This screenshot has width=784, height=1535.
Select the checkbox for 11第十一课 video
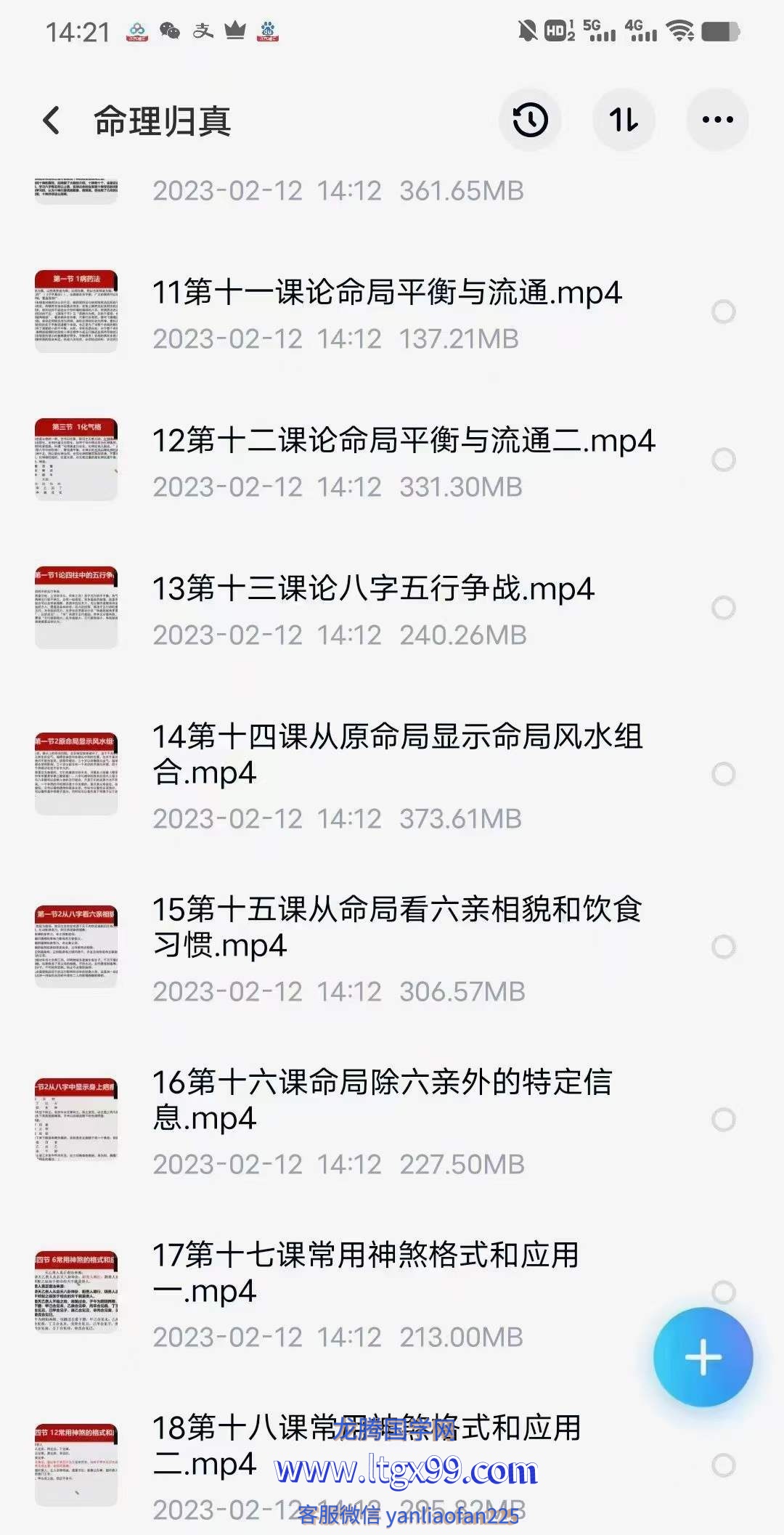click(723, 312)
